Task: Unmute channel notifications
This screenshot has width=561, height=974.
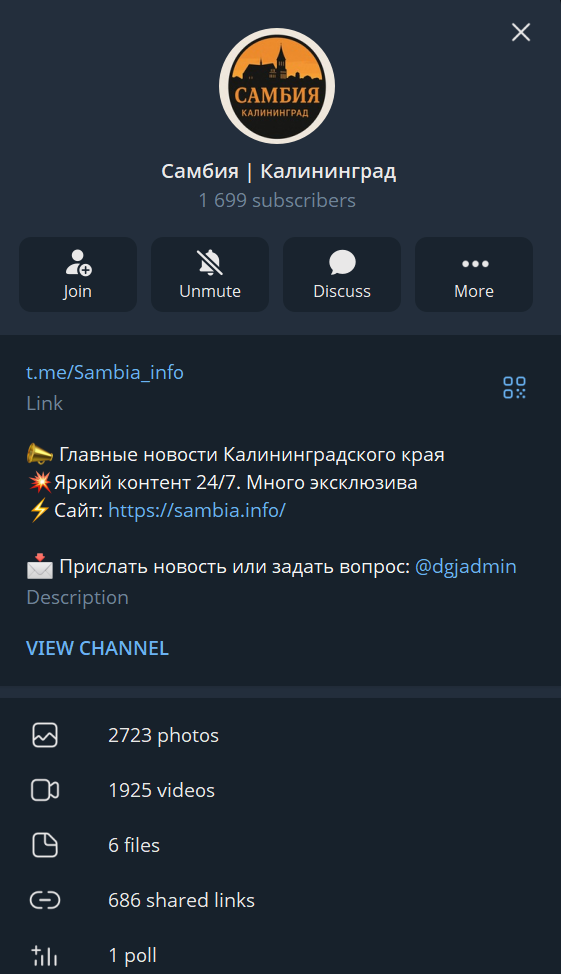Action: [210, 274]
